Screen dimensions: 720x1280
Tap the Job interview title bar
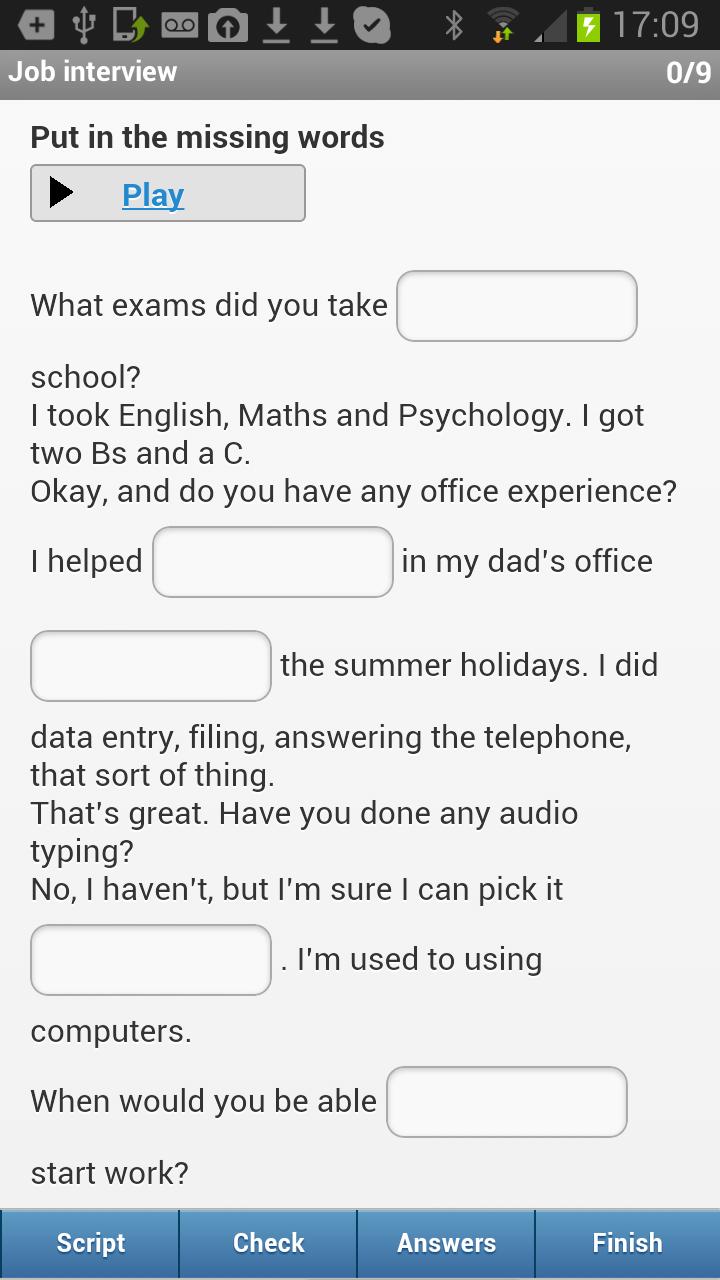[93, 72]
